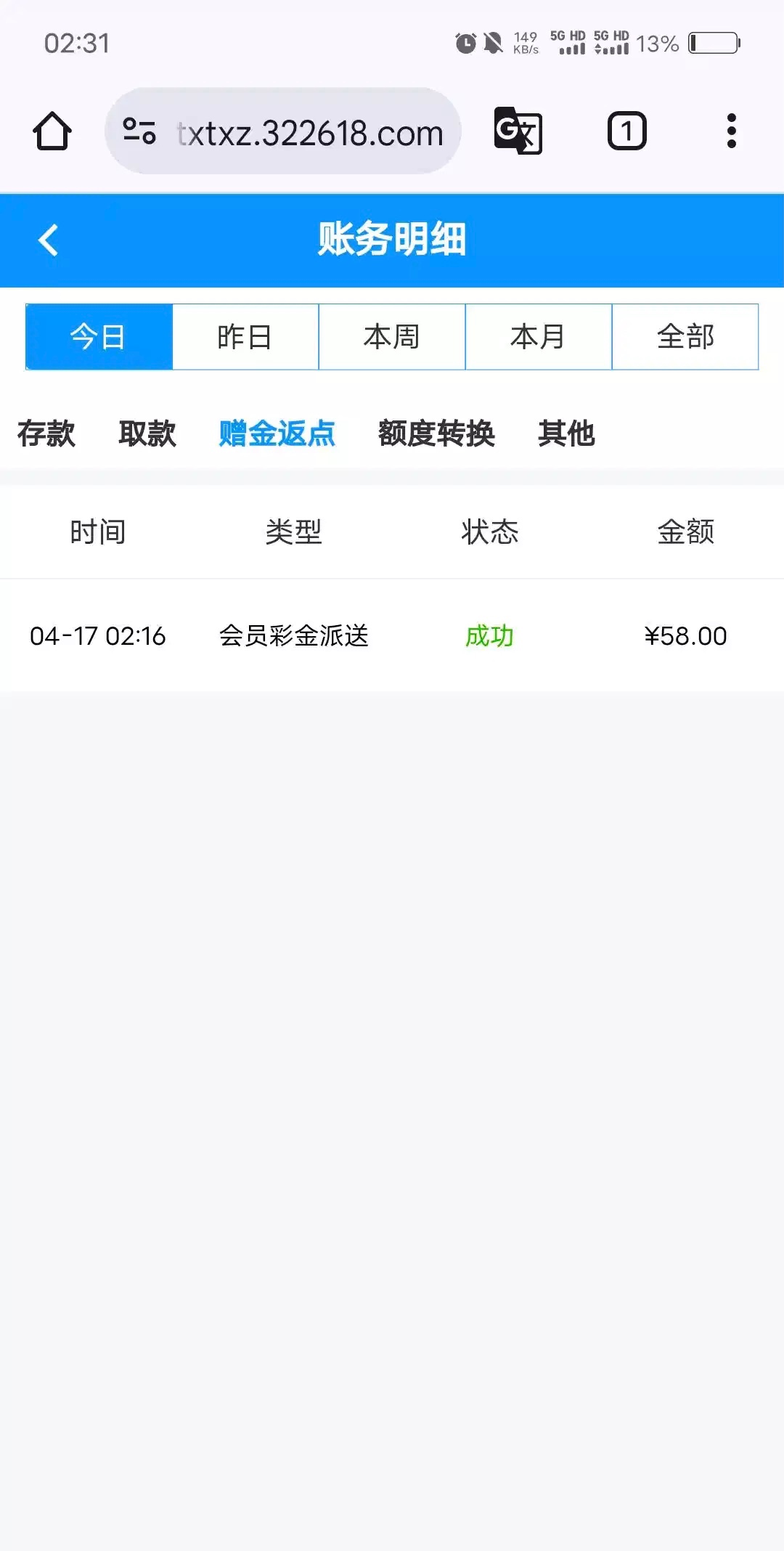Viewport: 784px width, 1551px height.
Task: Show 本周 records
Action: [x=392, y=337]
